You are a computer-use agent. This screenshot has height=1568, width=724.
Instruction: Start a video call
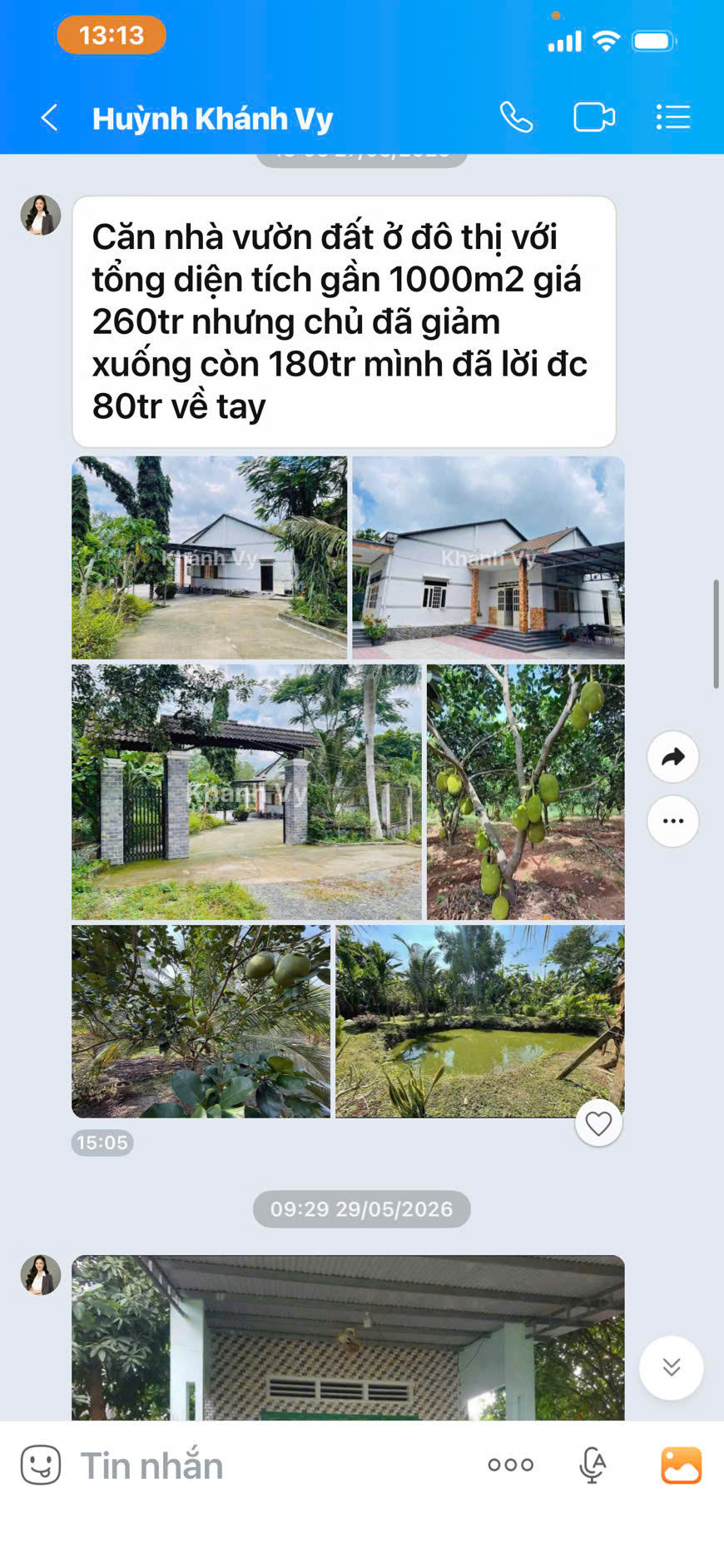point(594,117)
